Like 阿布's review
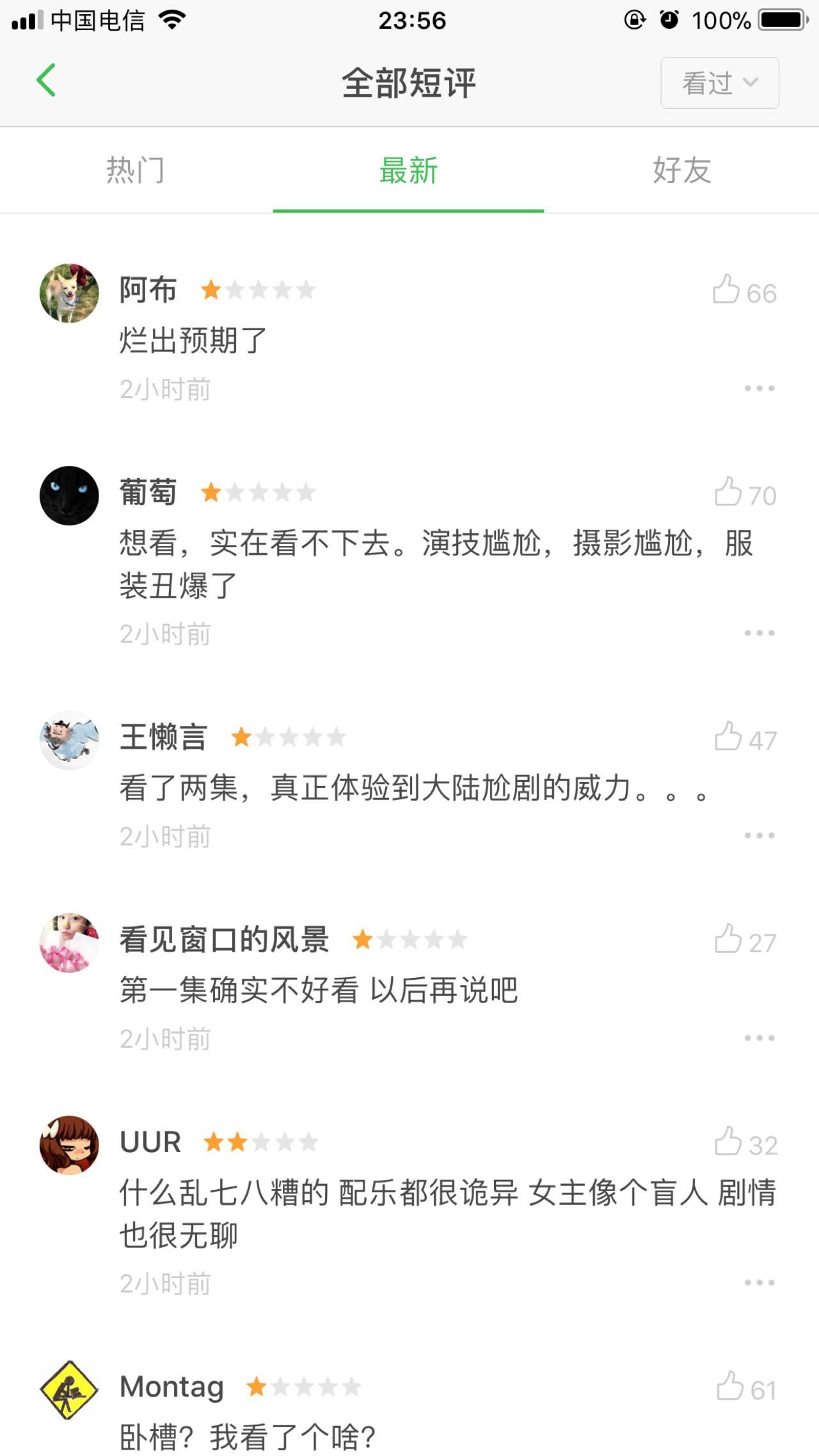Screen dimensions: 819x1456 [727, 290]
